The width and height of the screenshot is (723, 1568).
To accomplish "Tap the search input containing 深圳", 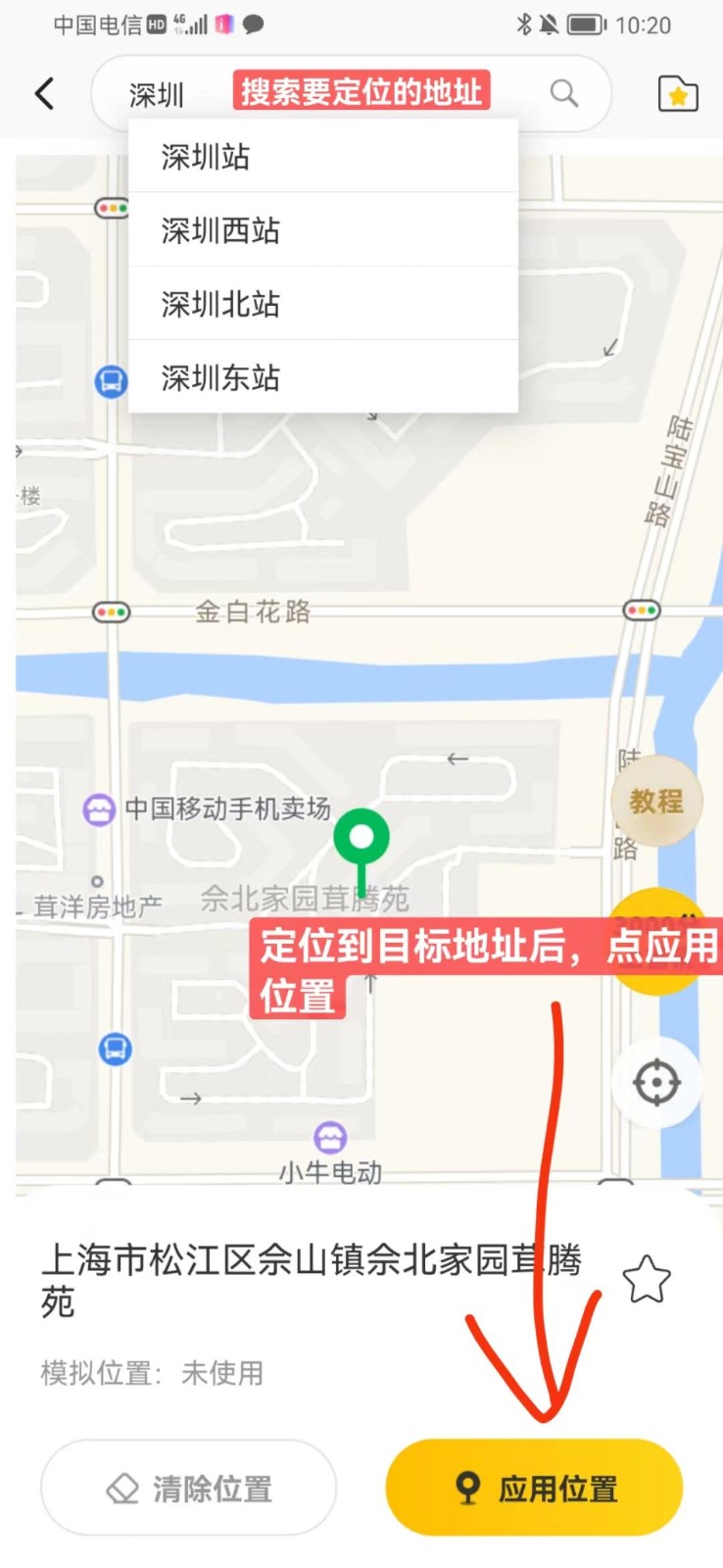I will (x=157, y=93).
